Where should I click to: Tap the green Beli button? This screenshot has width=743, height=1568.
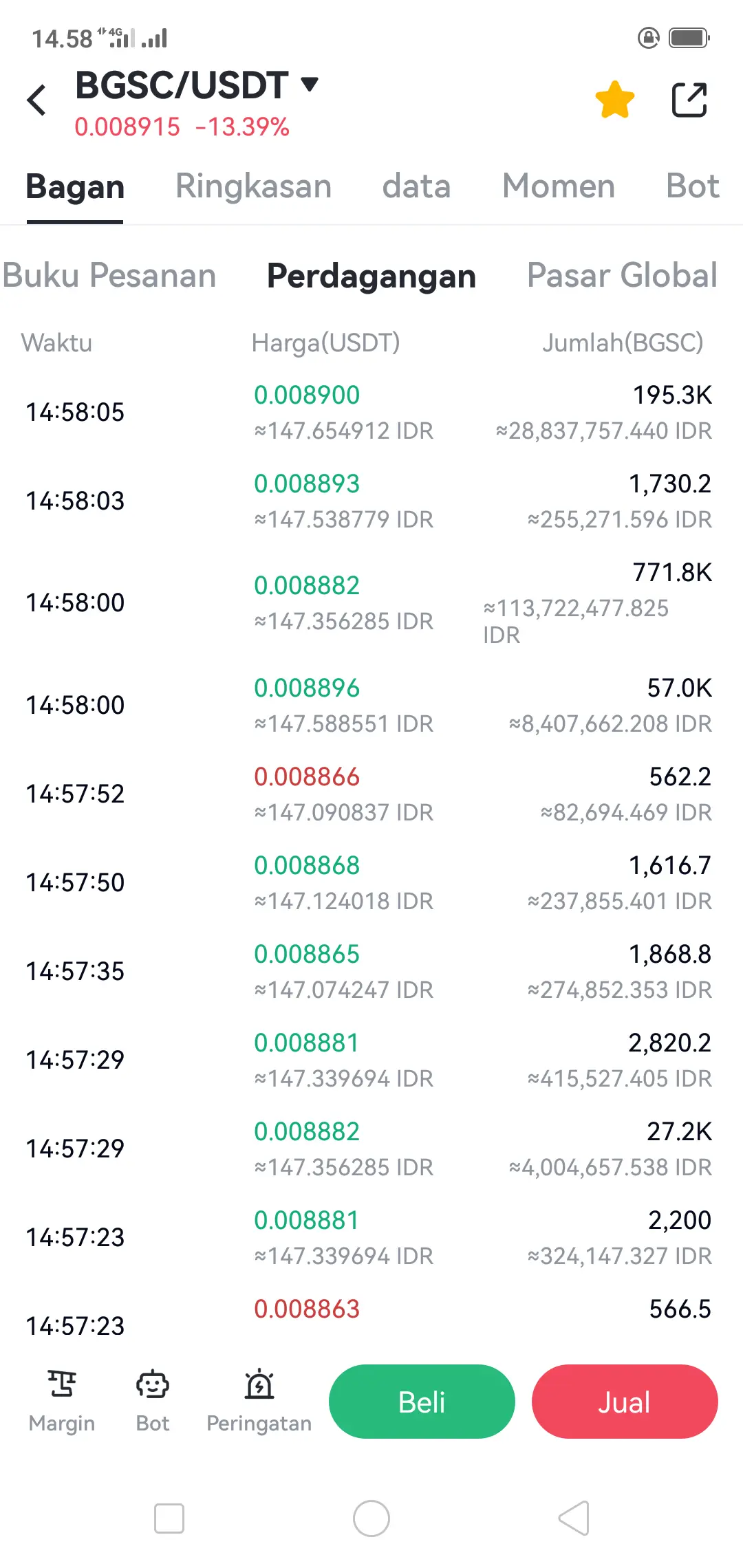coord(422,1402)
